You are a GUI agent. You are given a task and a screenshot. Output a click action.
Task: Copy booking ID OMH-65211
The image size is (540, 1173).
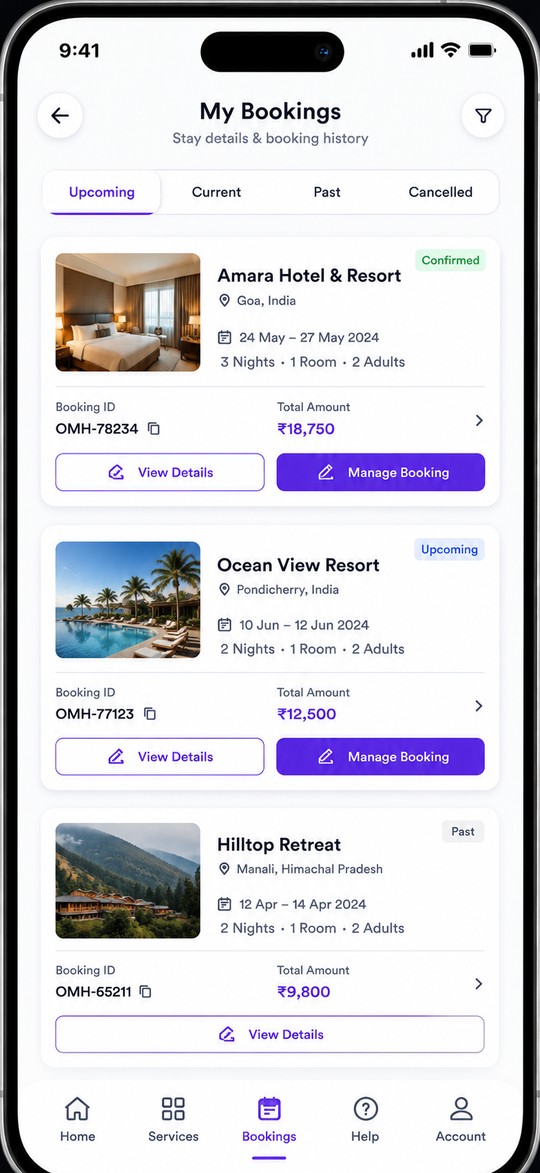pyautogui.click(x=146, y=992)
